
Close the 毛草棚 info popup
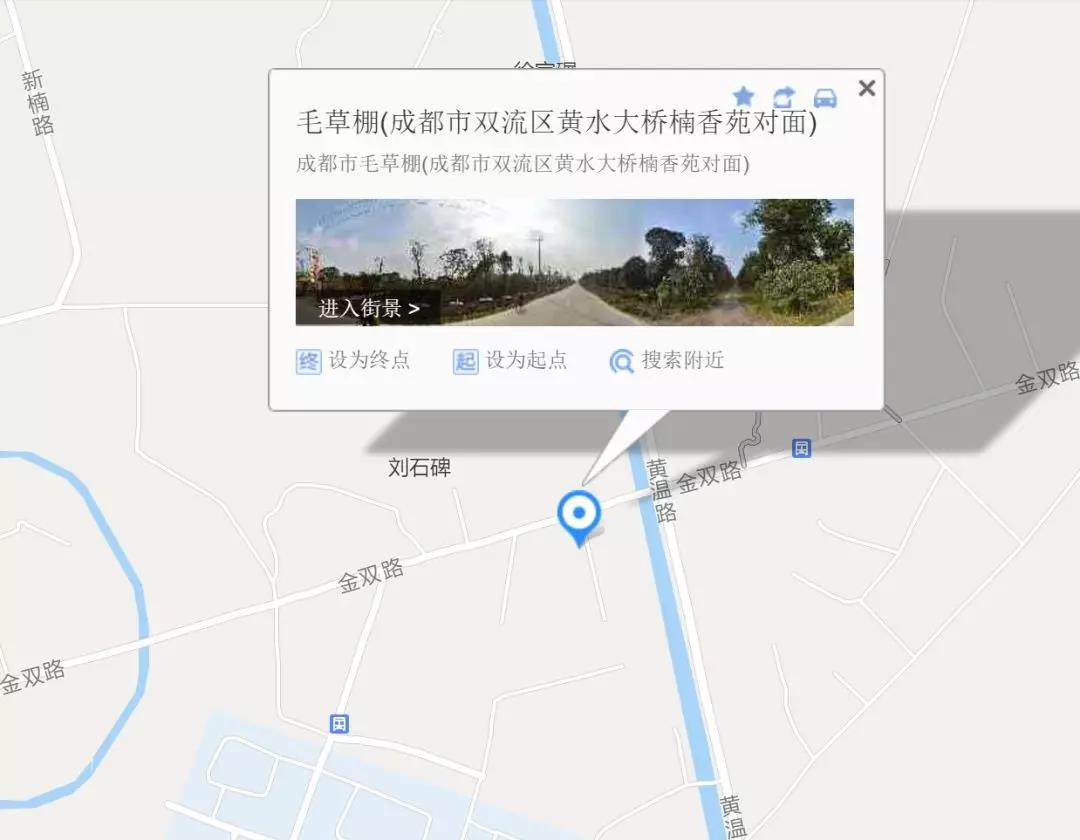pyautogui.click(x=867, y=88)
